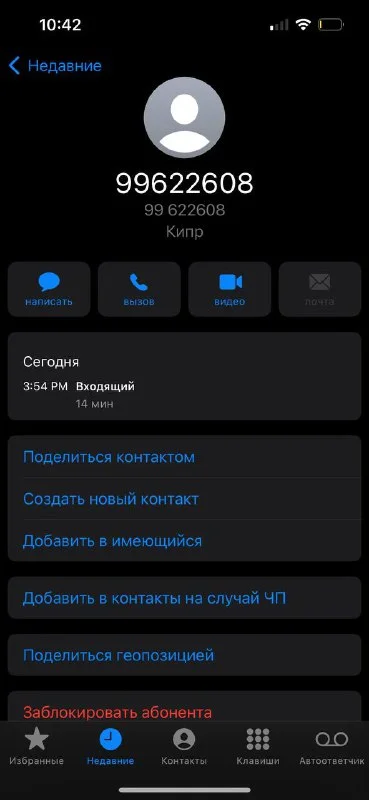369x800 pixels.
Task: Open the Клавиши keypad tab
Action: 258,746
